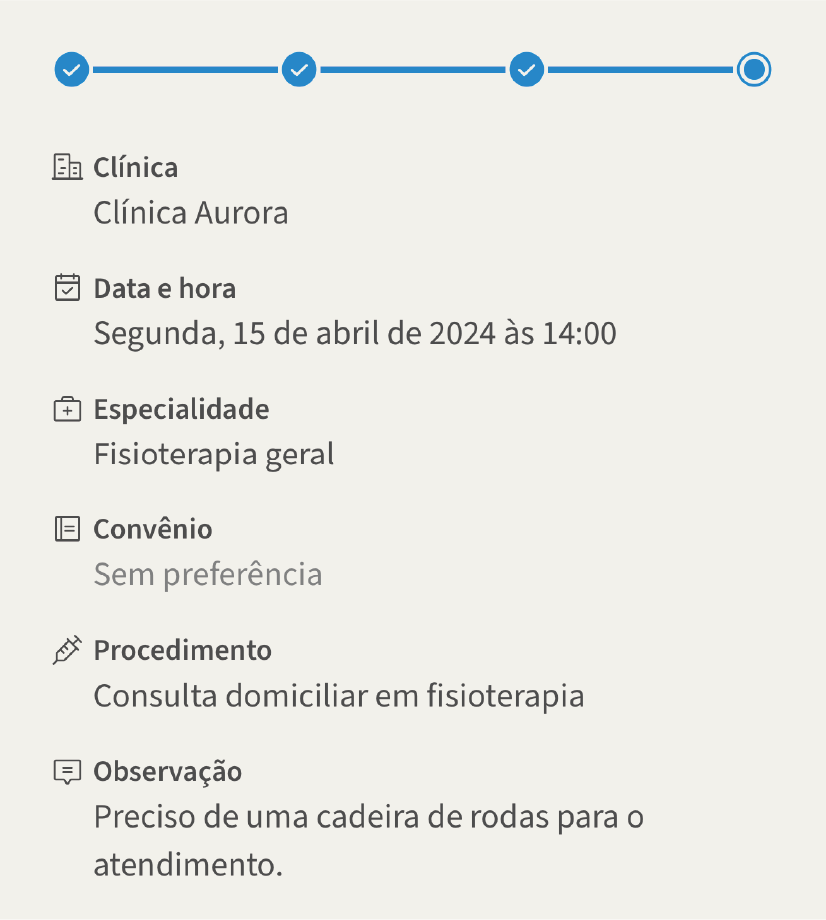This screenshot has height=920, width=826.
Task: Select the Data e hora calendar icon
Action: pyautogui.click(x=67, y=287)
